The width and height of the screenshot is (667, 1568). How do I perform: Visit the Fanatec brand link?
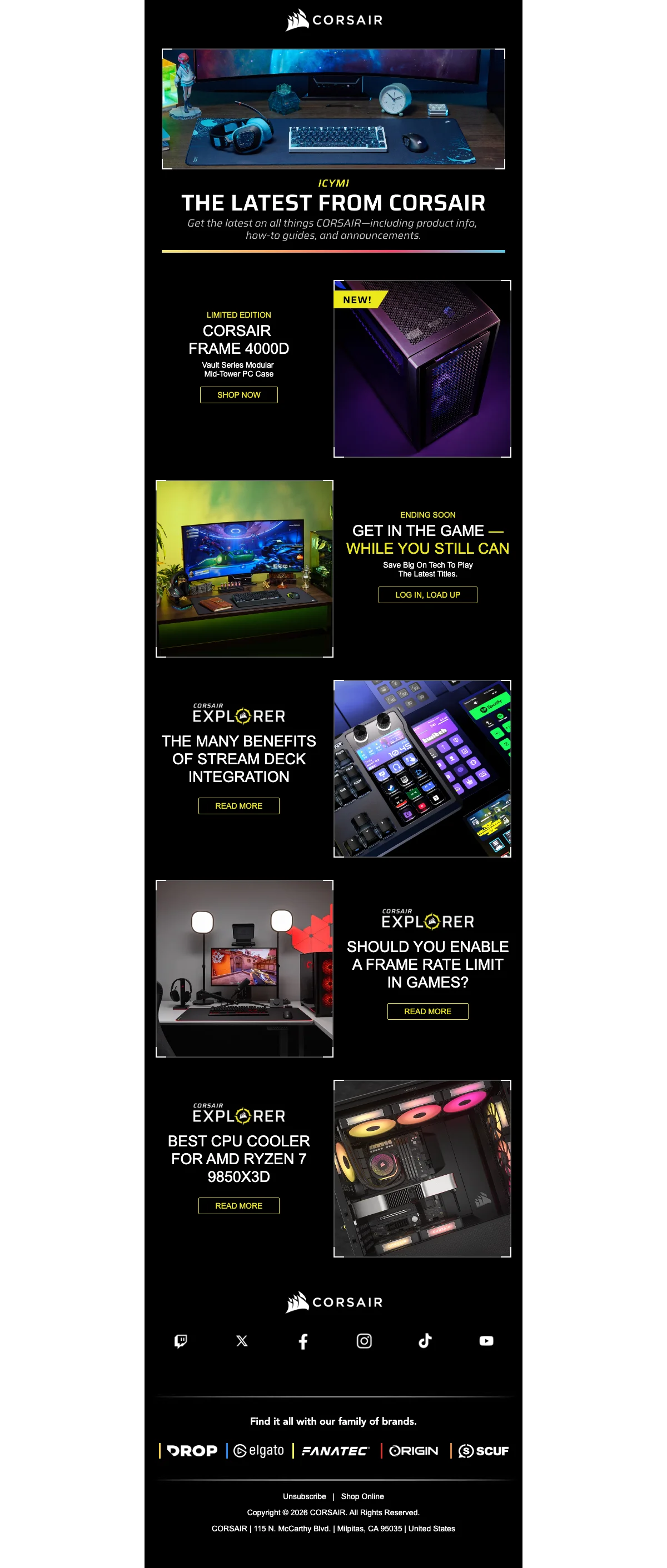point(335,1450)
